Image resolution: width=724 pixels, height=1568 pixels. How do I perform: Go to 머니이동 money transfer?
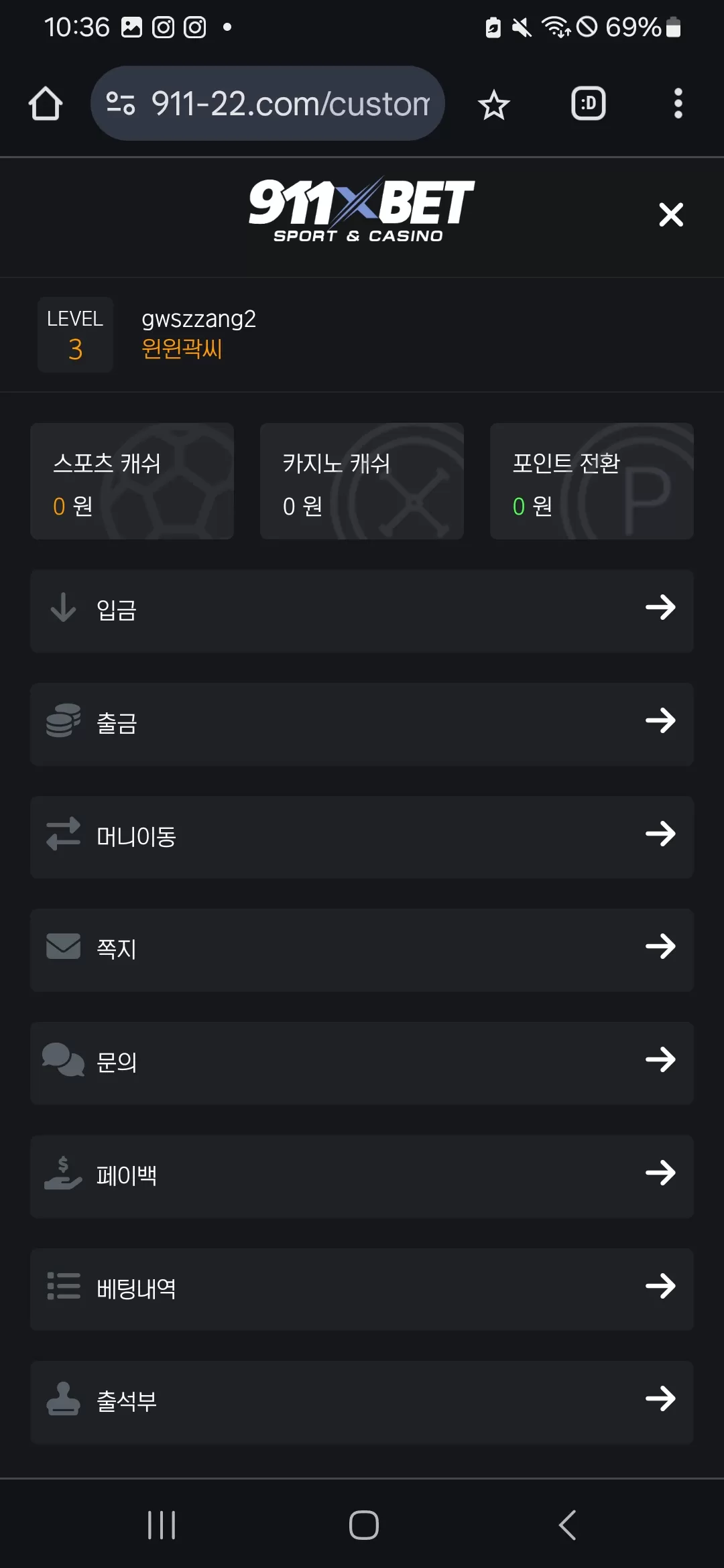tap(362, 837)
